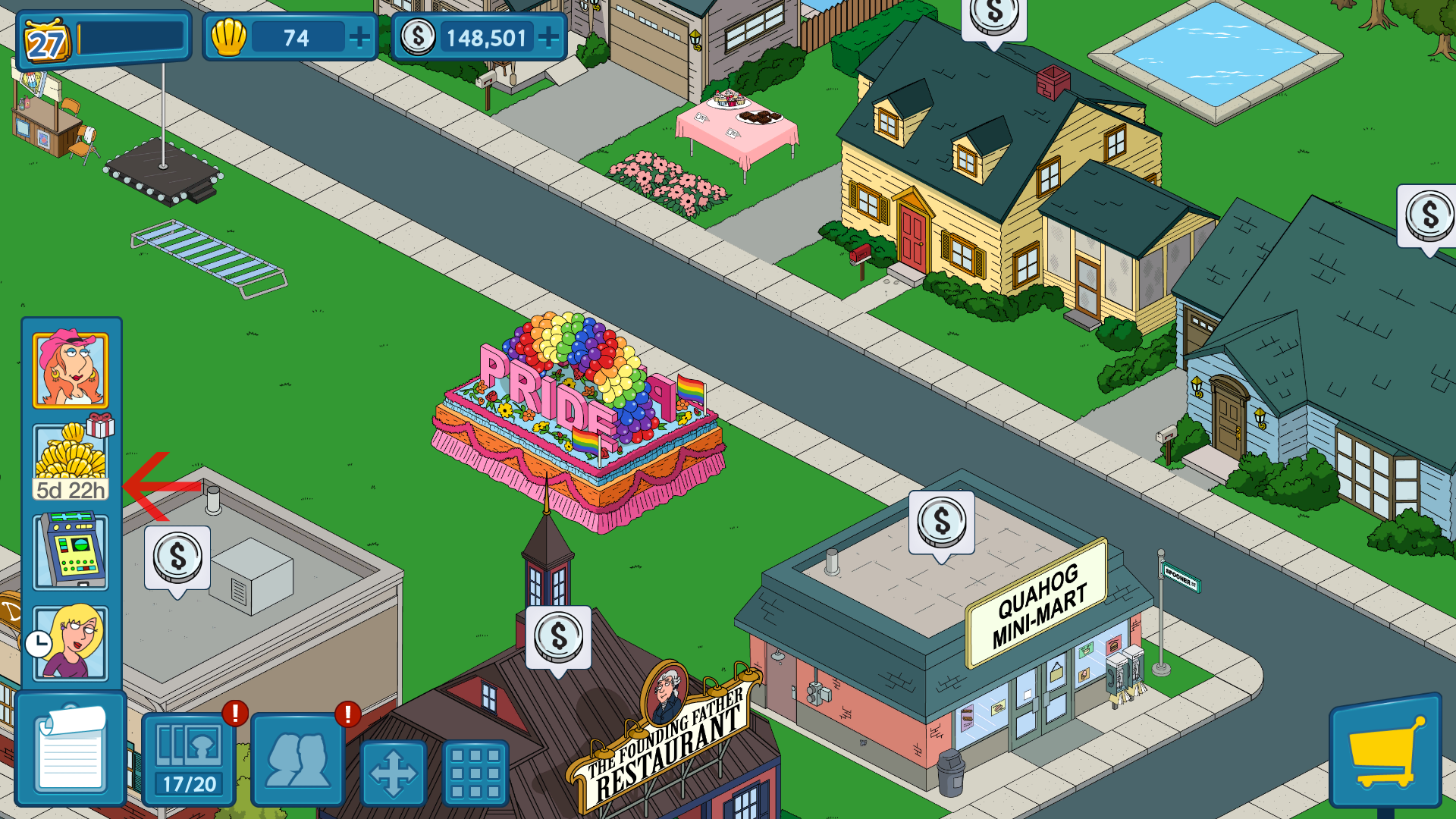1456x819 pixels.
Task: Open the 17/20 character collection
Action: 189,758
